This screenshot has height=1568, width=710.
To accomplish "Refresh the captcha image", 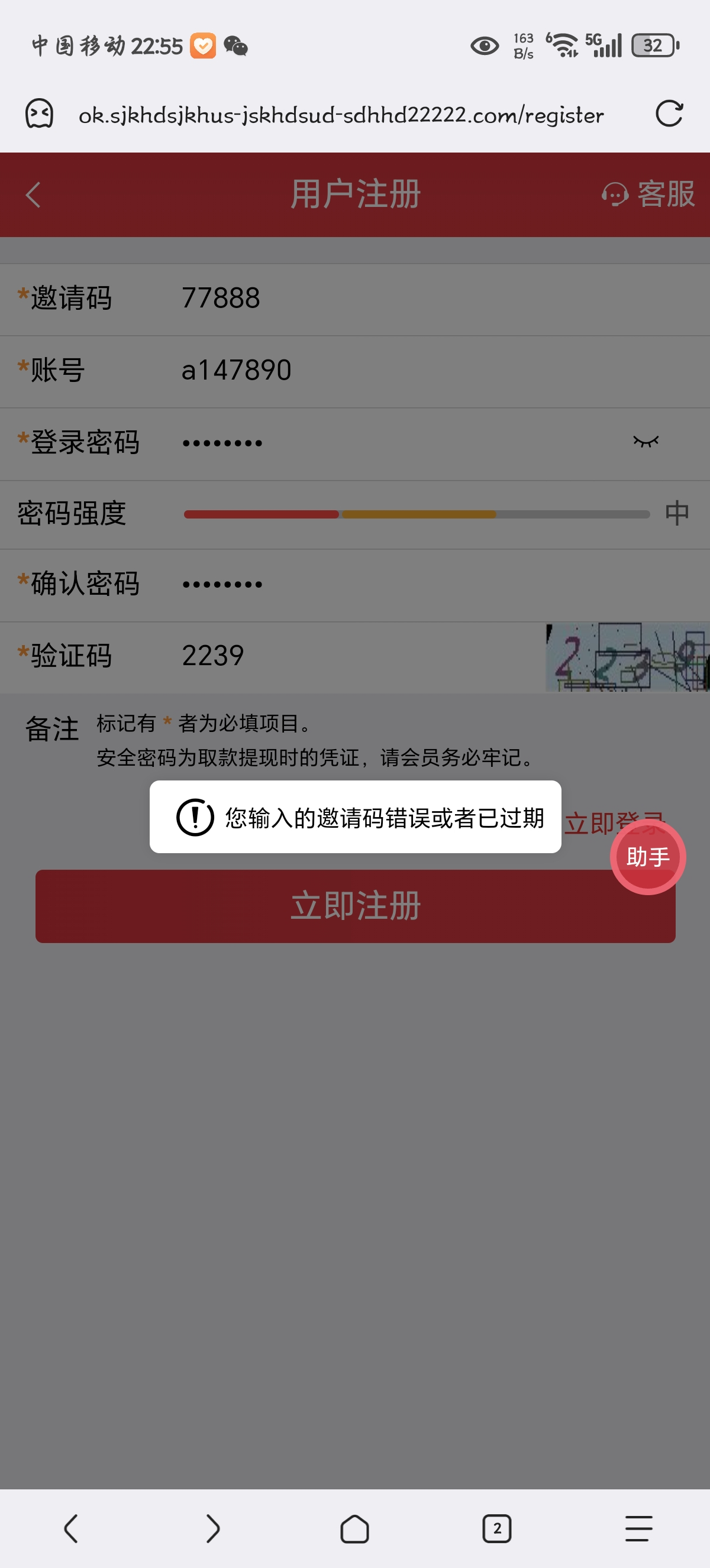I will click(x=627, y=657).
